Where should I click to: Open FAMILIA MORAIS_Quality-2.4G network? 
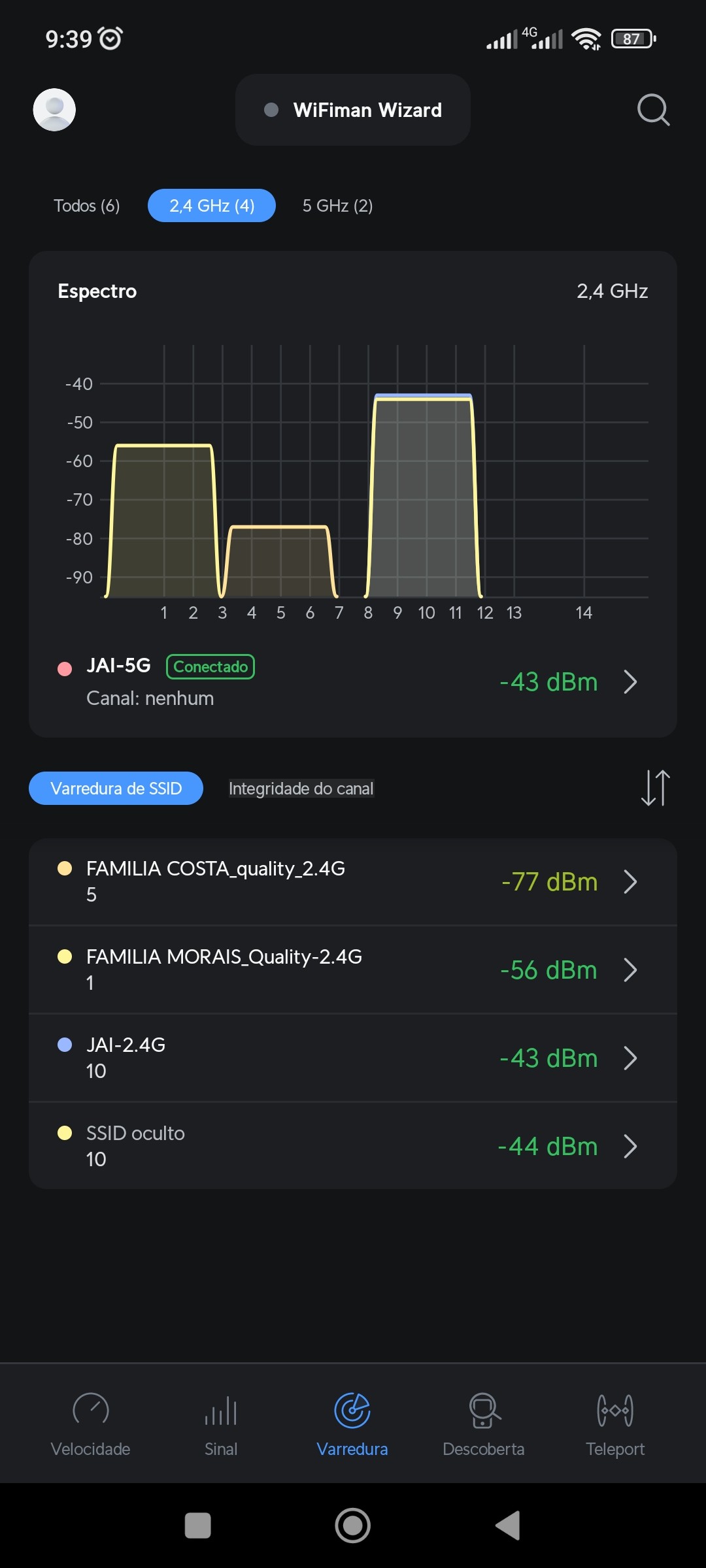pos(353,970)
